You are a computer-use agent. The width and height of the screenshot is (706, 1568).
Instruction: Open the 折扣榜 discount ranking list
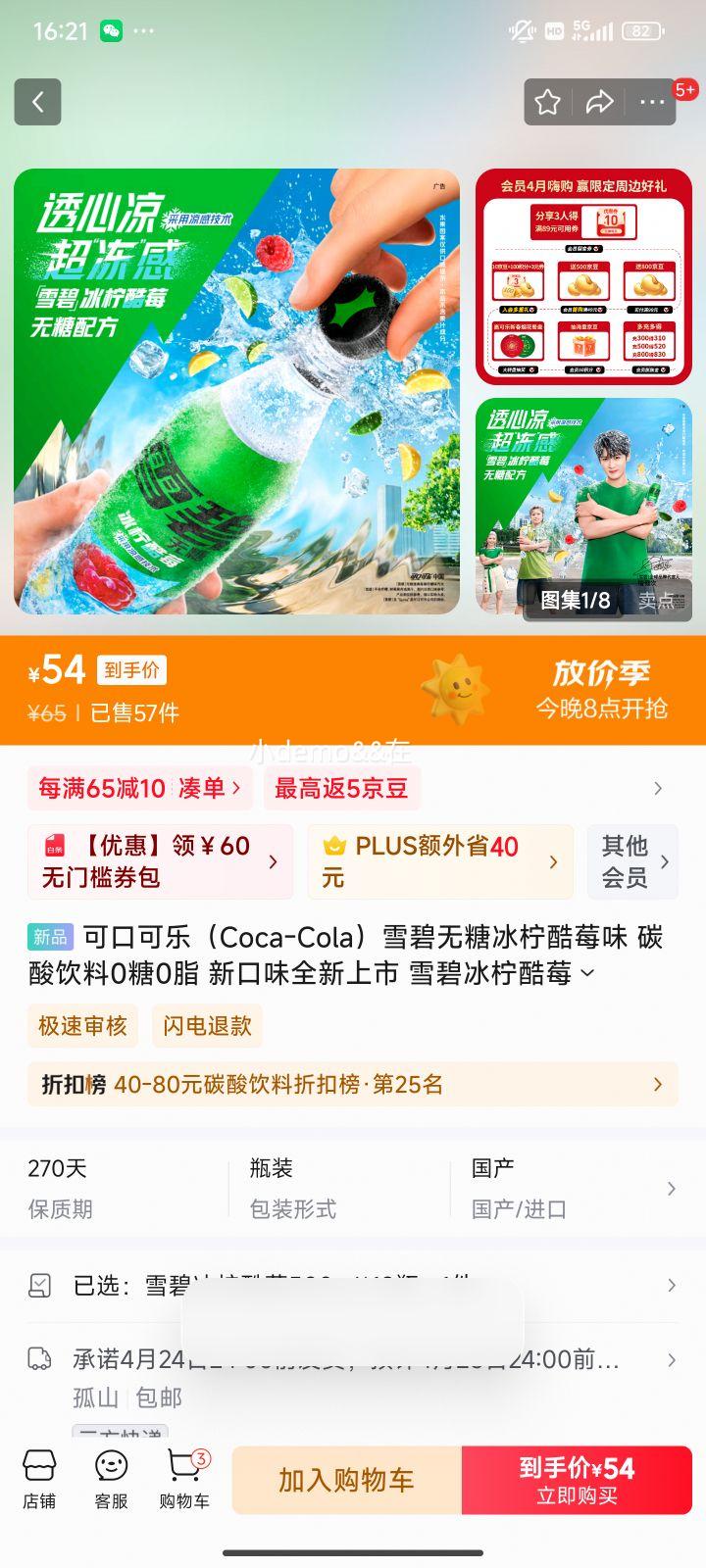coord(343,1085)
